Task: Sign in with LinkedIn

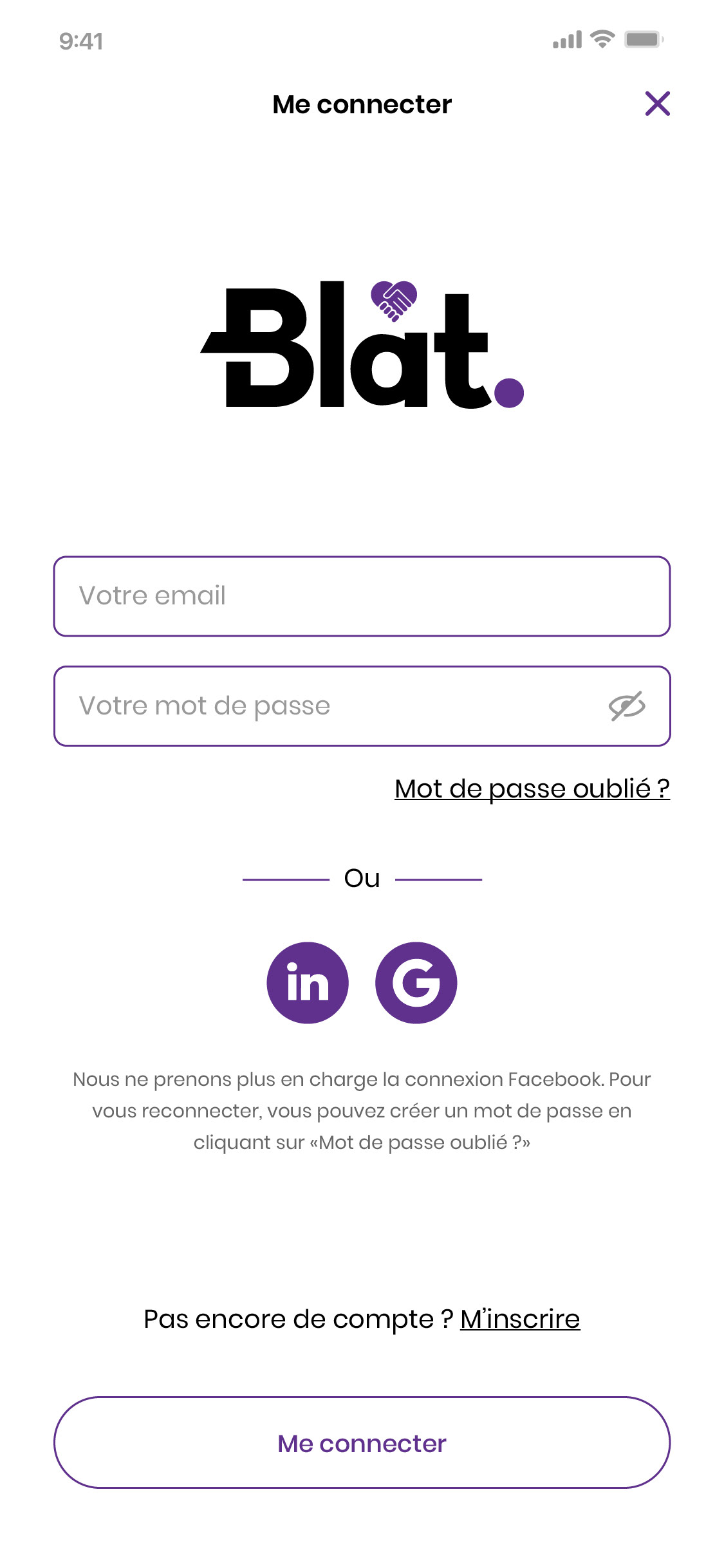Action: pos(308,982)
